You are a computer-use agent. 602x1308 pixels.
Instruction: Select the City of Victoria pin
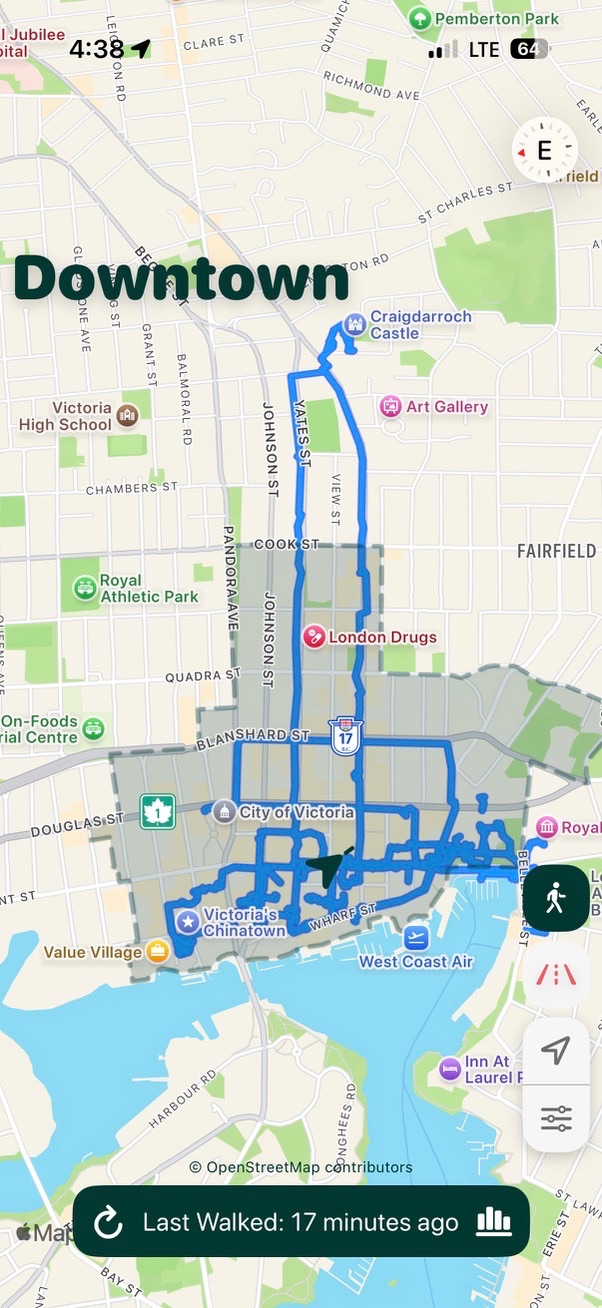point(225,811)
